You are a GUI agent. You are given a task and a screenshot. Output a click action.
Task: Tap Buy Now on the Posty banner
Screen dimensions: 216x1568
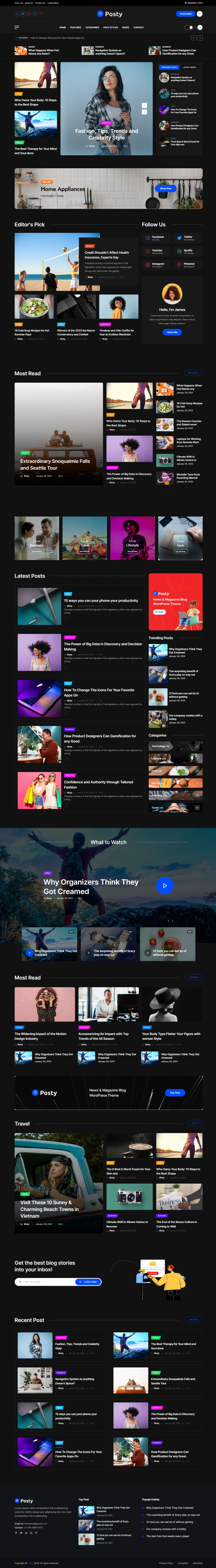[x=175, y=1093]
